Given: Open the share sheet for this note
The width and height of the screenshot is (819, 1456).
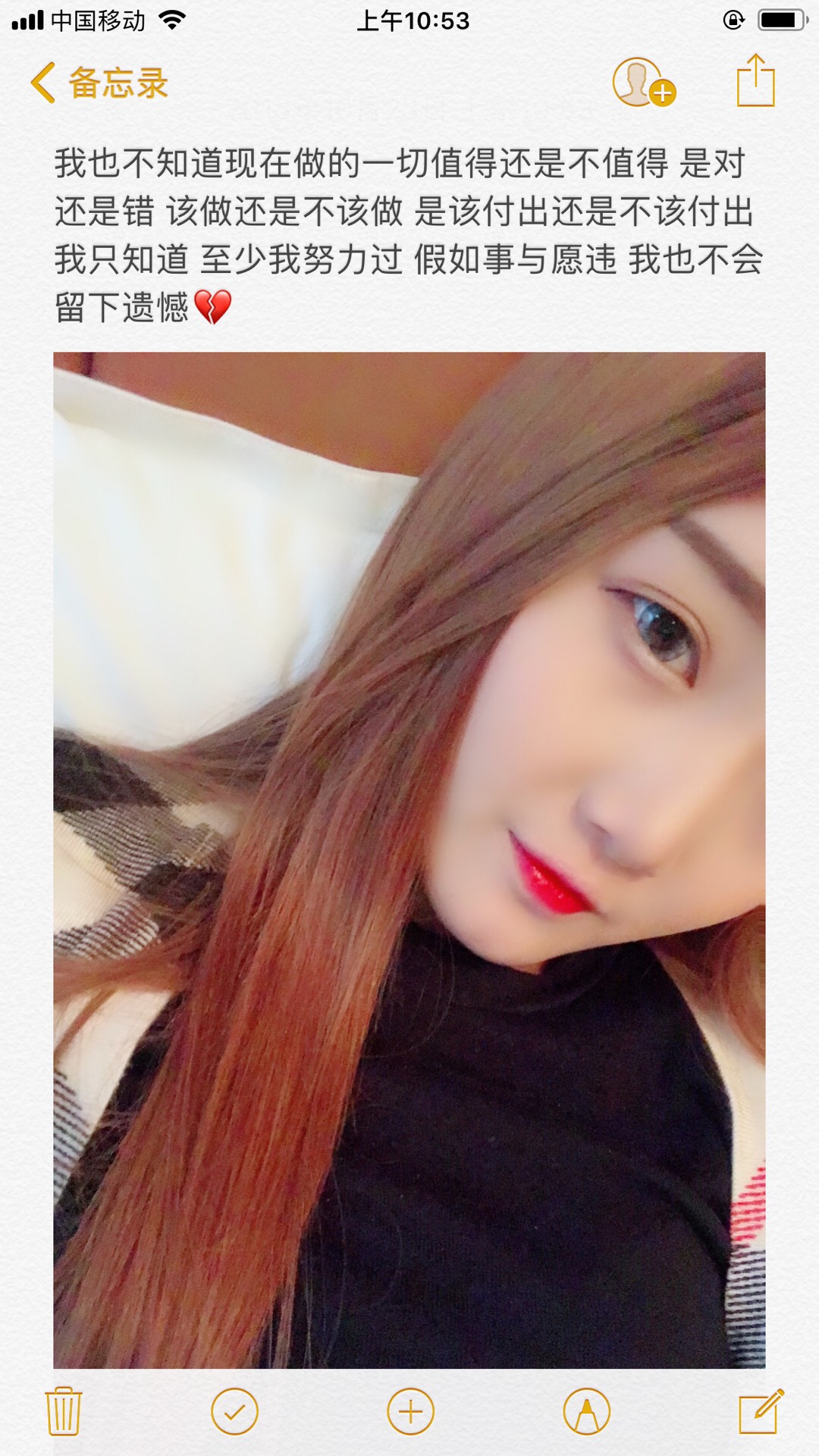Looking at the screenshot, I should click(756, 80).
